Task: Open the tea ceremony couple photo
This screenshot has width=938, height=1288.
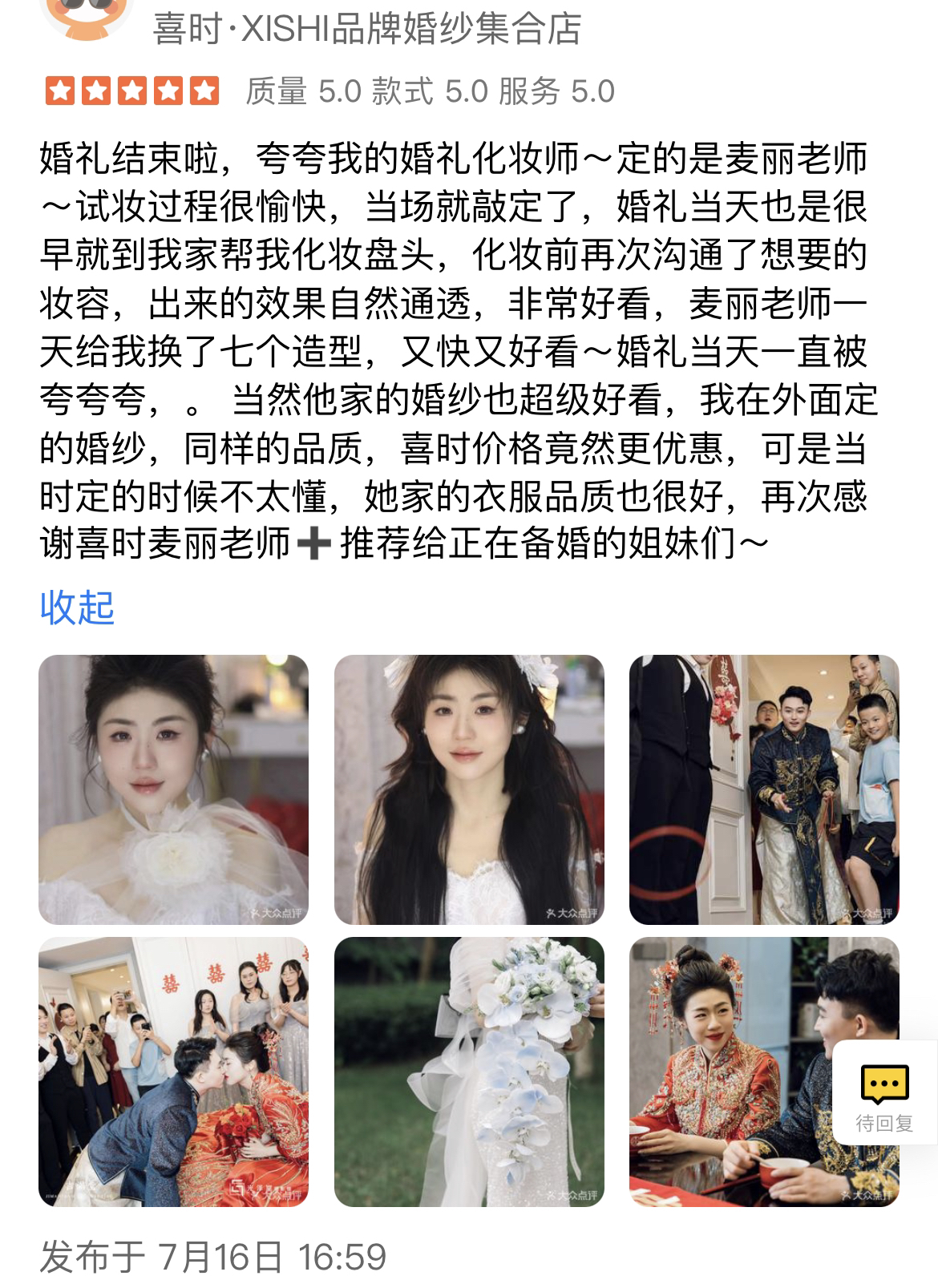Action: click(x=730, y=1072)
